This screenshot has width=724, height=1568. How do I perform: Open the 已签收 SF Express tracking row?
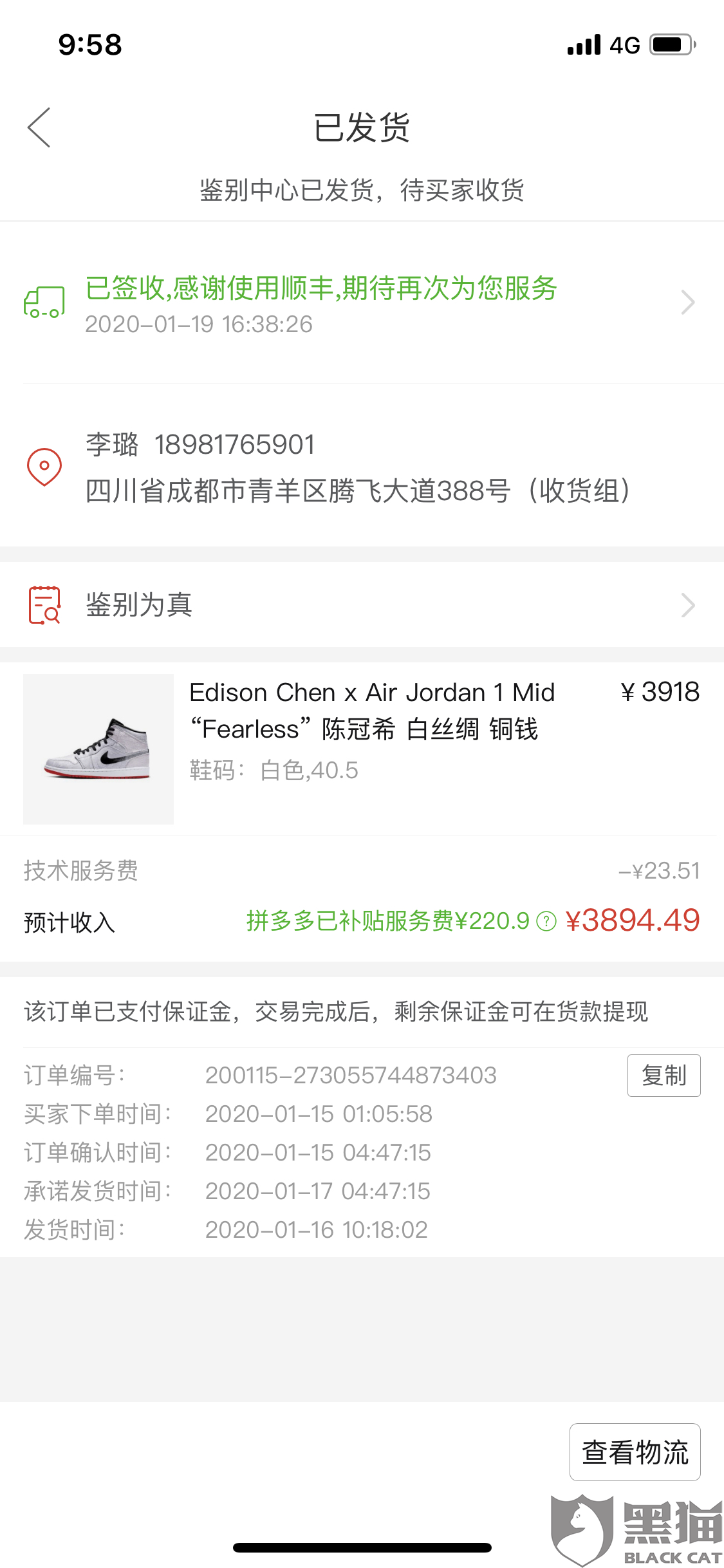click(360, 303)
